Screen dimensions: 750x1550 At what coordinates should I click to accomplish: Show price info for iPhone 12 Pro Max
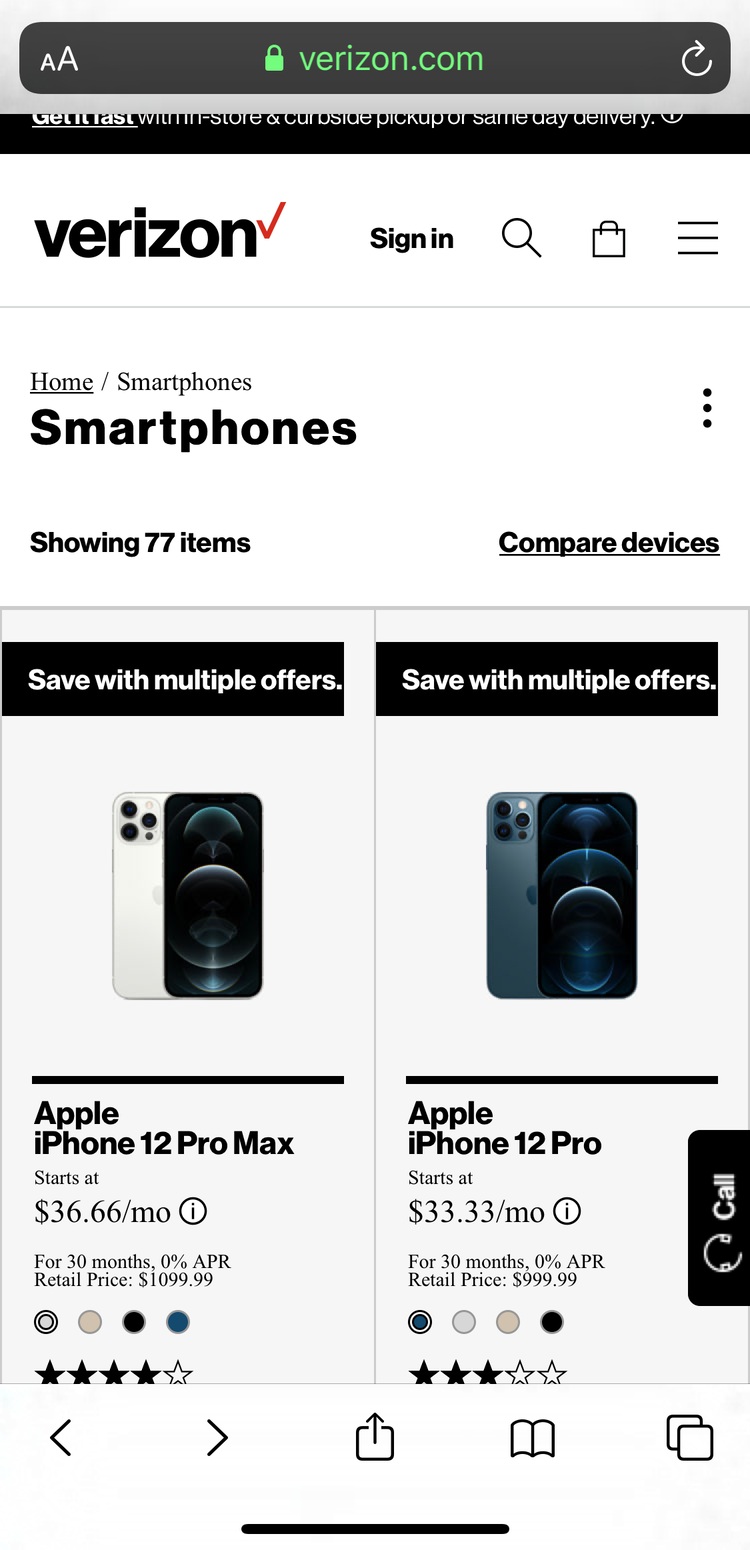tap(193, 1212)
